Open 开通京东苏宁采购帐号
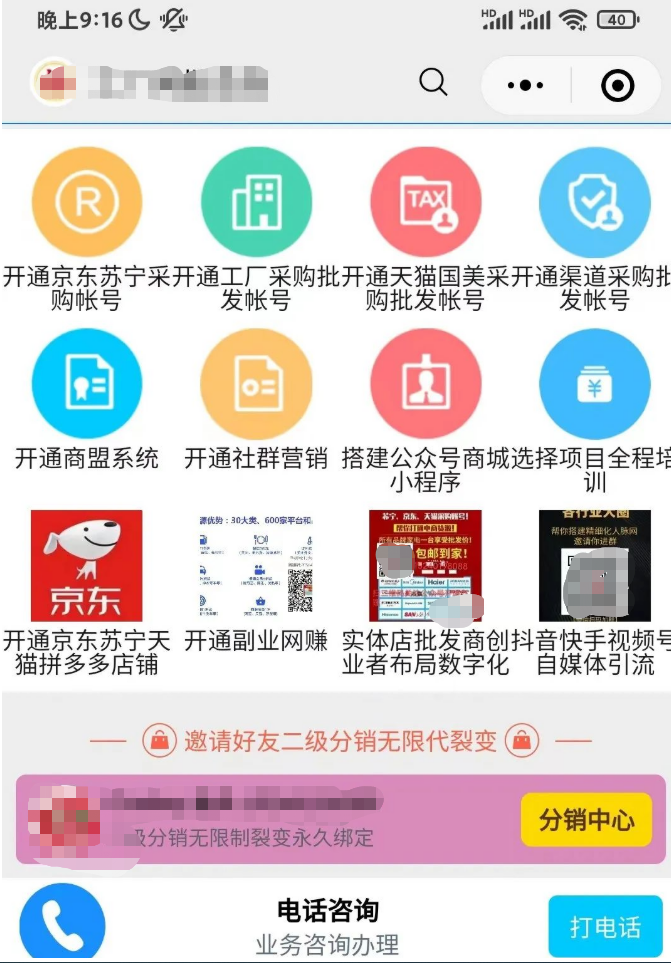 [87, 203]
